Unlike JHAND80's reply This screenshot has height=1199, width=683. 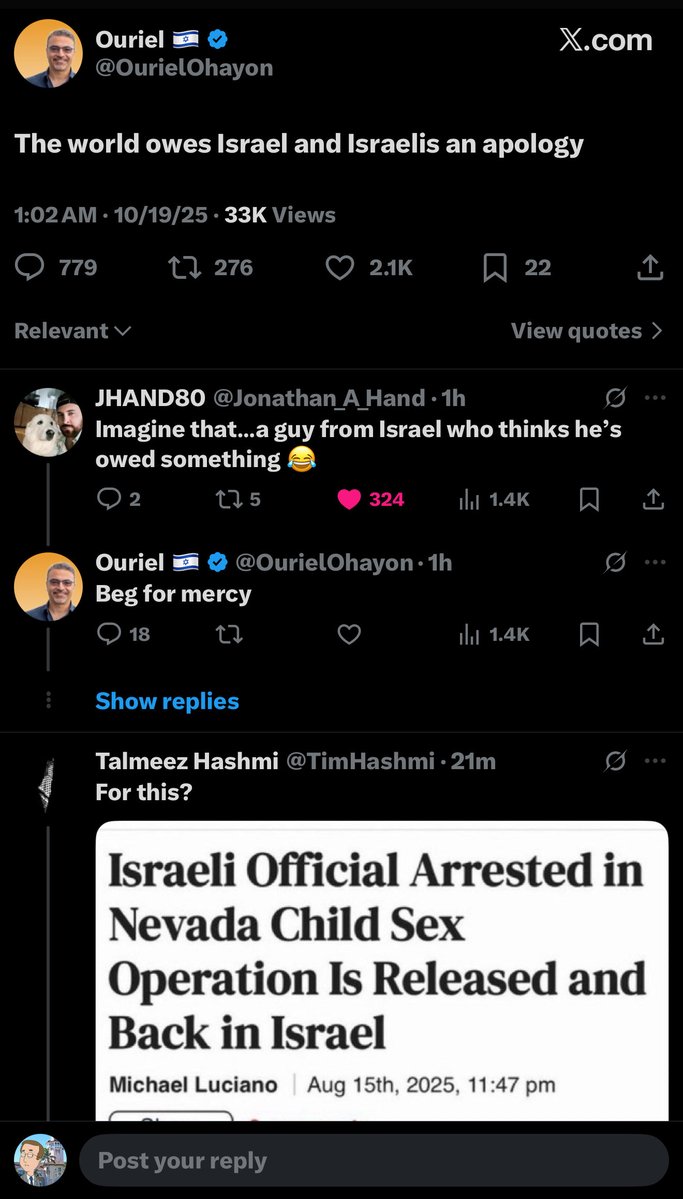click(x=349, y=499)
